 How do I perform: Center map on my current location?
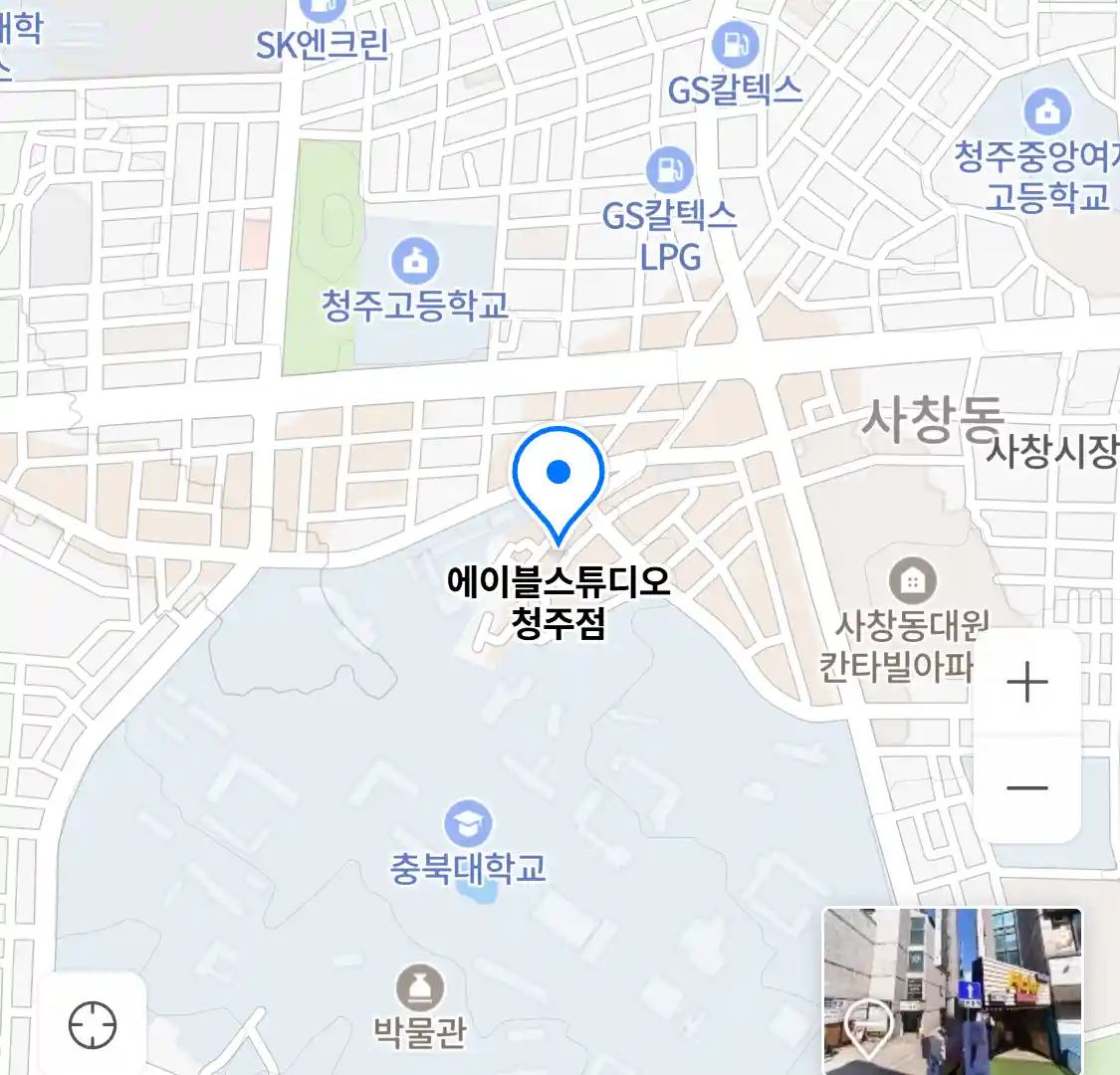point(93,1024)
